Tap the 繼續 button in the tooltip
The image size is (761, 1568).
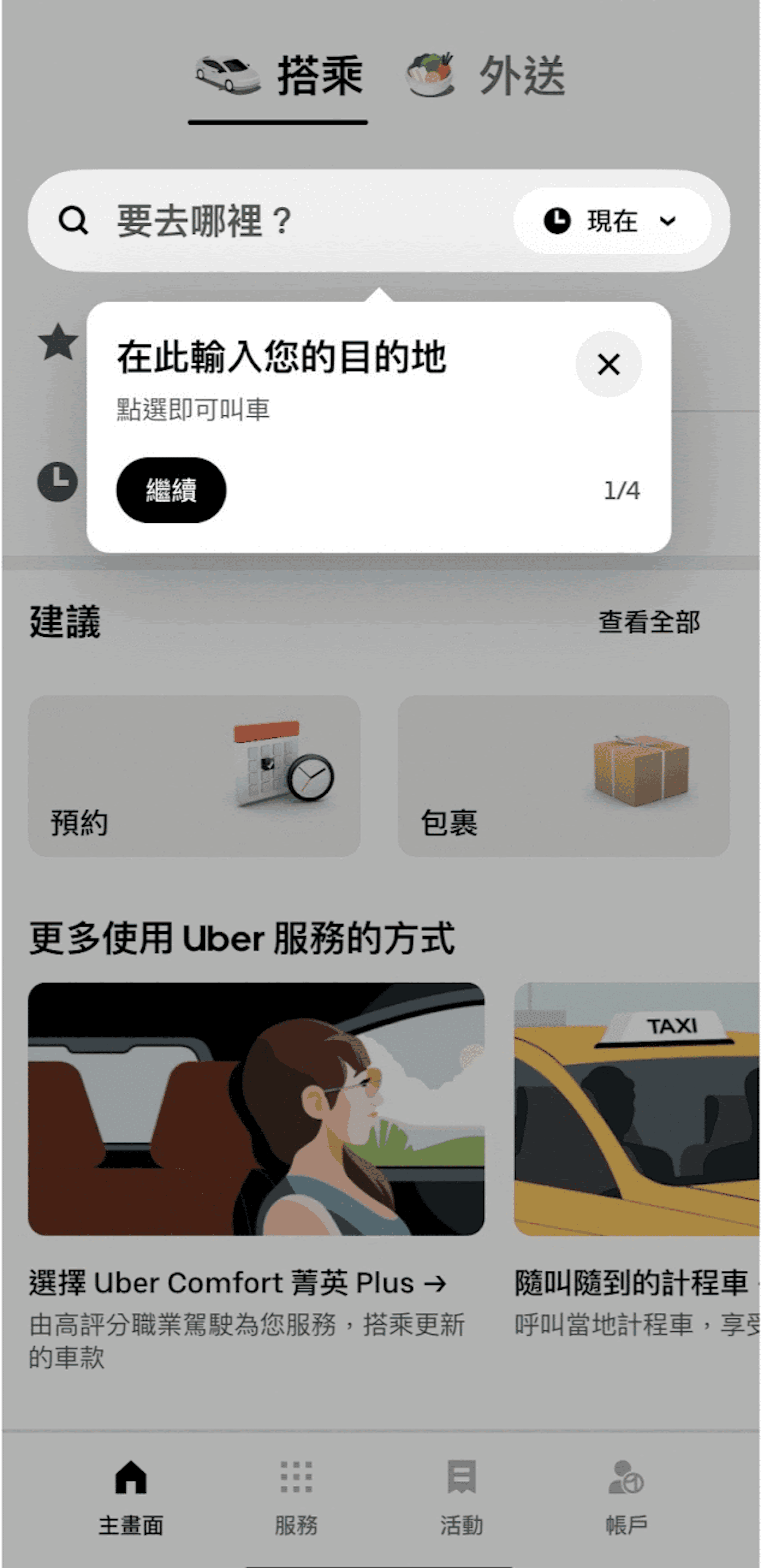click(x=171, y=490)
